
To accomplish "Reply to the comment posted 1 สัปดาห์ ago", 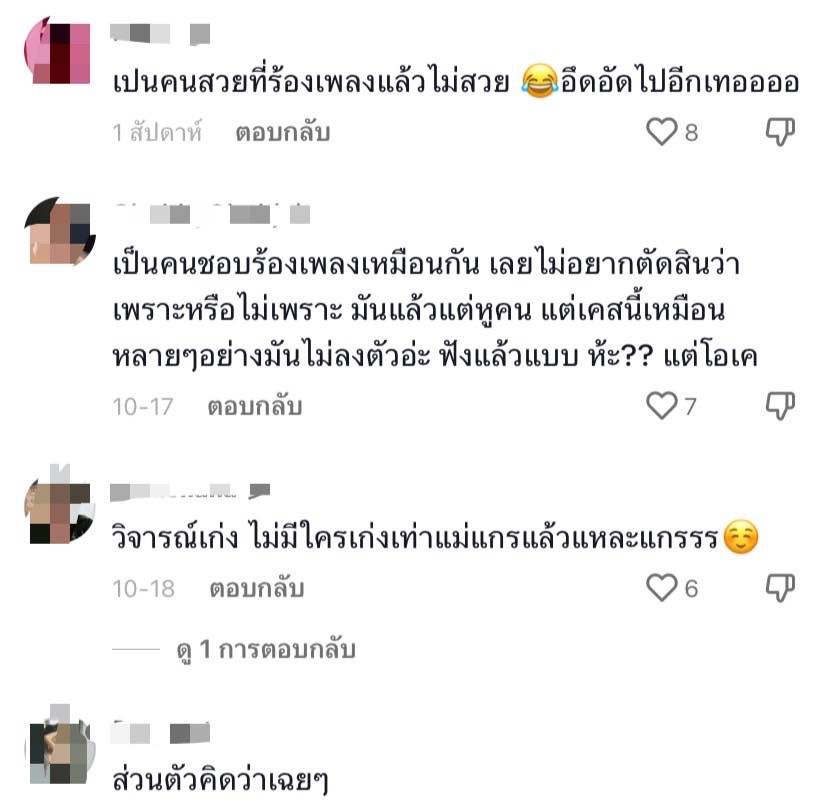I will (x=282, y=132).
